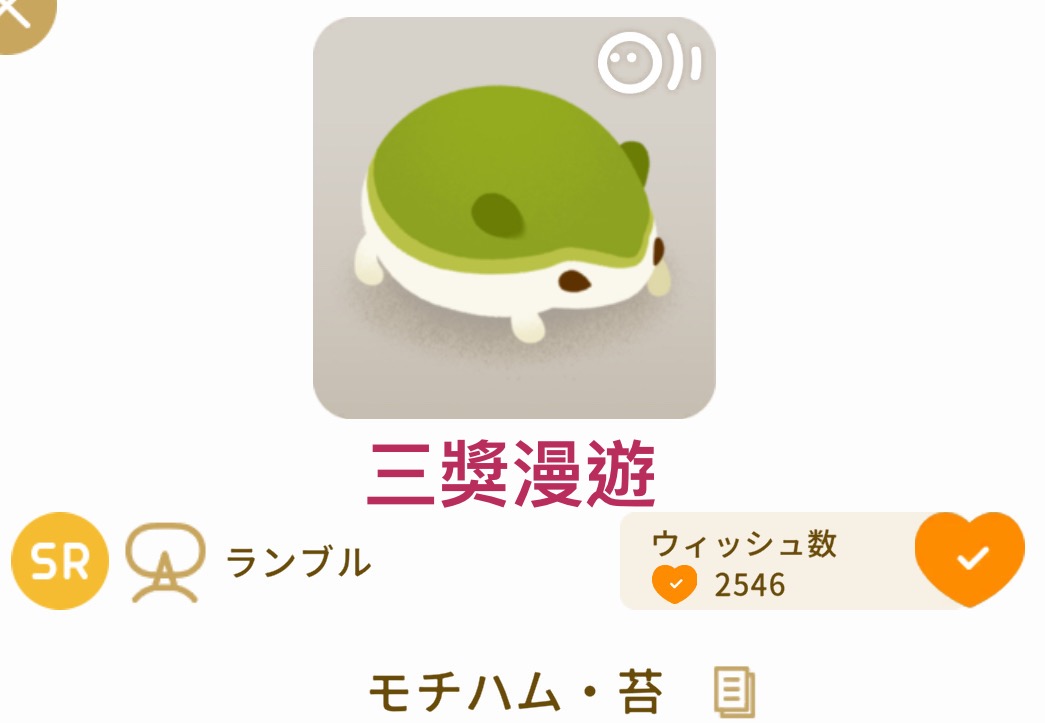
Task: Toggle the orange wish heart button
Action: [969, 559]
